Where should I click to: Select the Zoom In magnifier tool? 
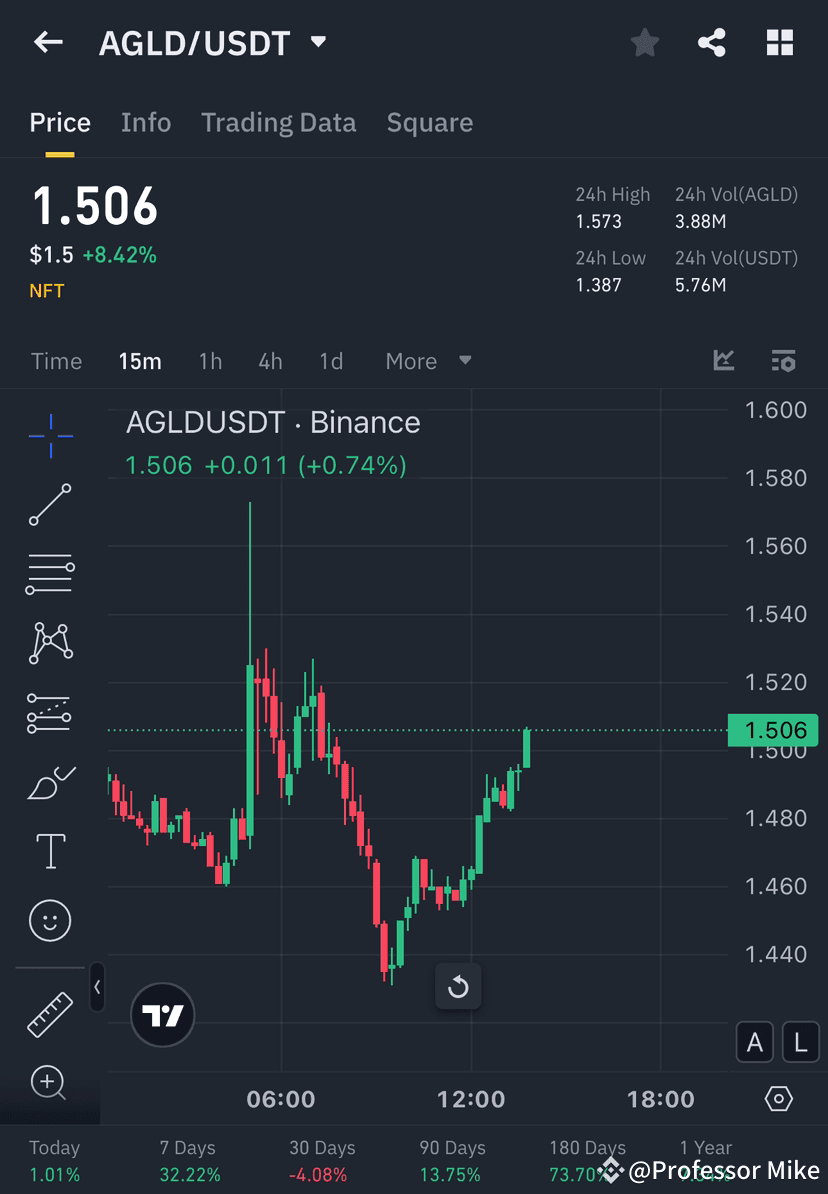click(x=50, y=1083)
